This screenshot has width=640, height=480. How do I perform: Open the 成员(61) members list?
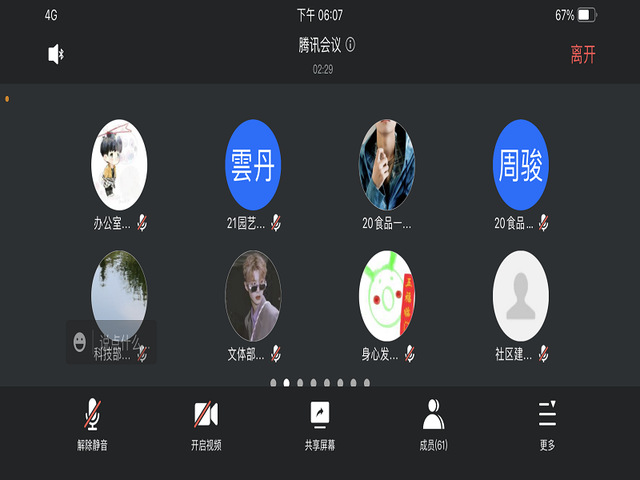[433, 424]
